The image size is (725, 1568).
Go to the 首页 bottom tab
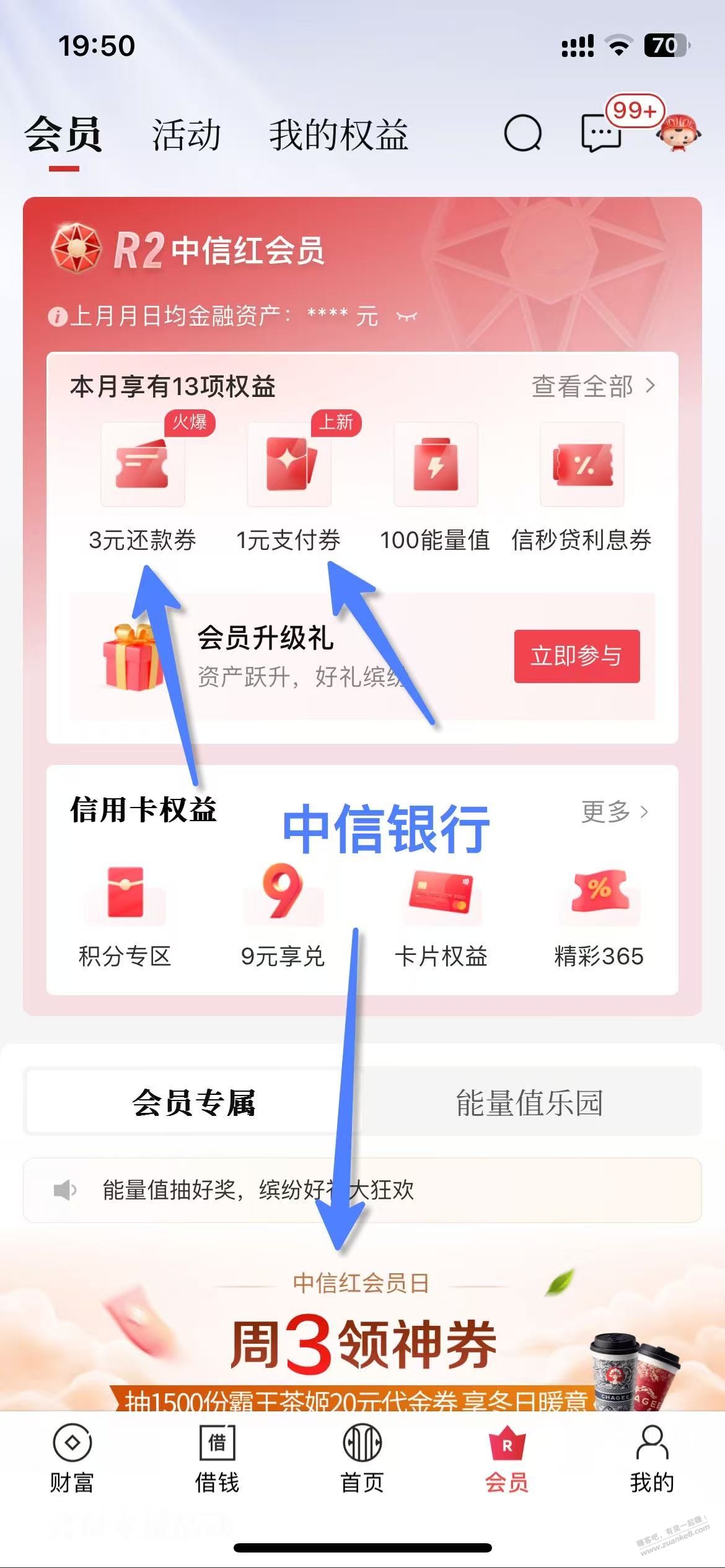[362, 1458]
